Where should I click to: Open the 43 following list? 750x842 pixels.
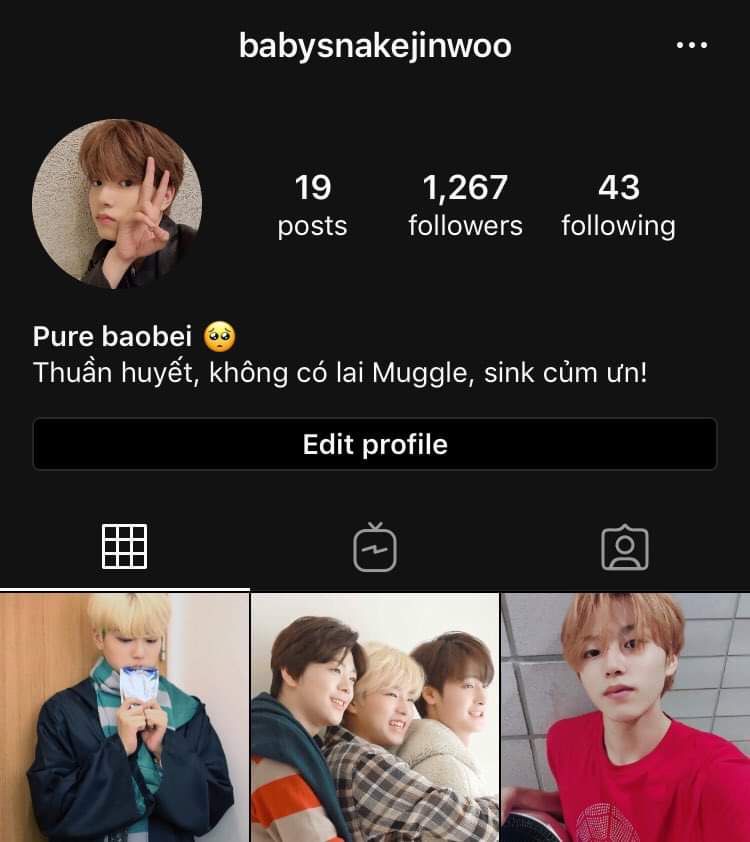point(618,205)
